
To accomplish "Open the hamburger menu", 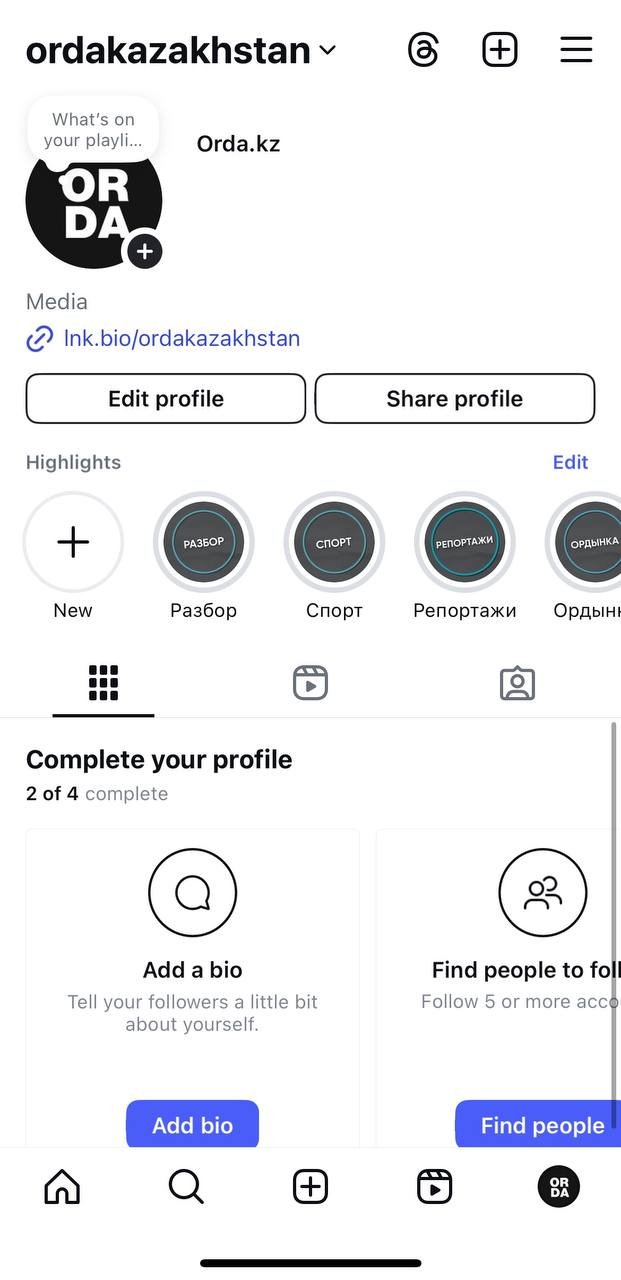I will tap(576, 49).
